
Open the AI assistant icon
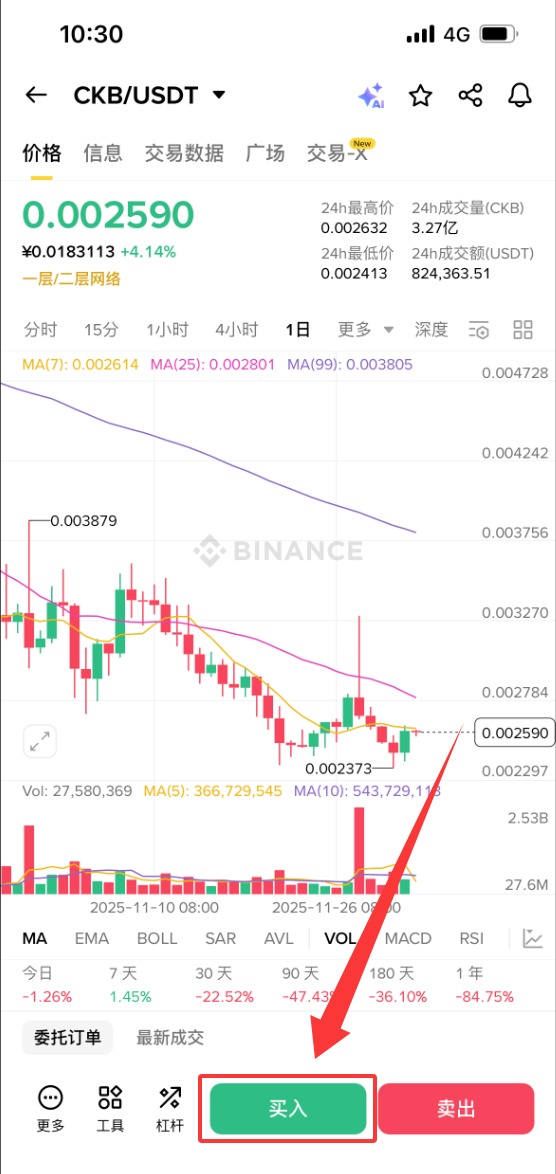click(x=370, y=96)
